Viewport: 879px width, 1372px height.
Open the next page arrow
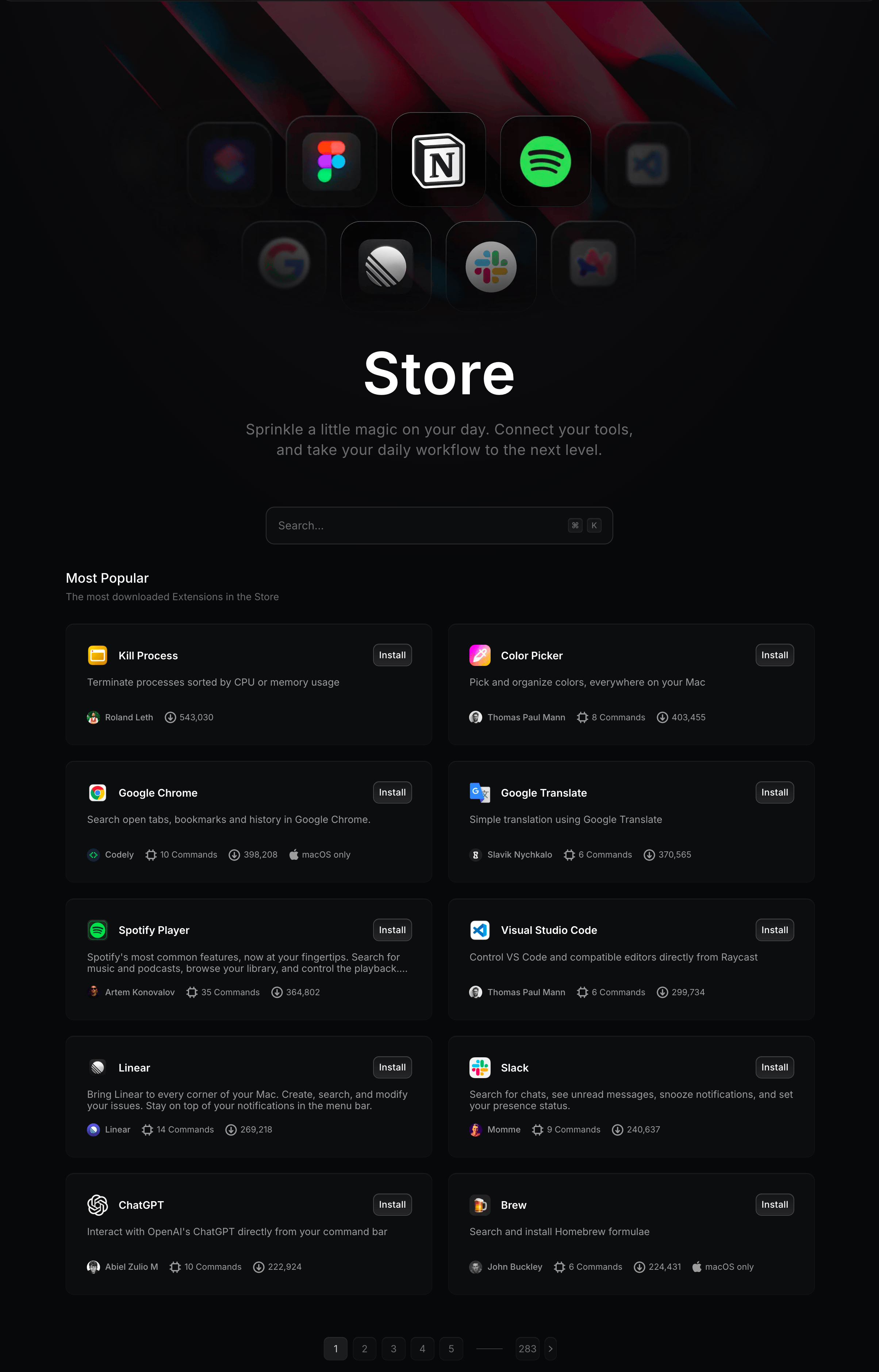[550, 1349]
